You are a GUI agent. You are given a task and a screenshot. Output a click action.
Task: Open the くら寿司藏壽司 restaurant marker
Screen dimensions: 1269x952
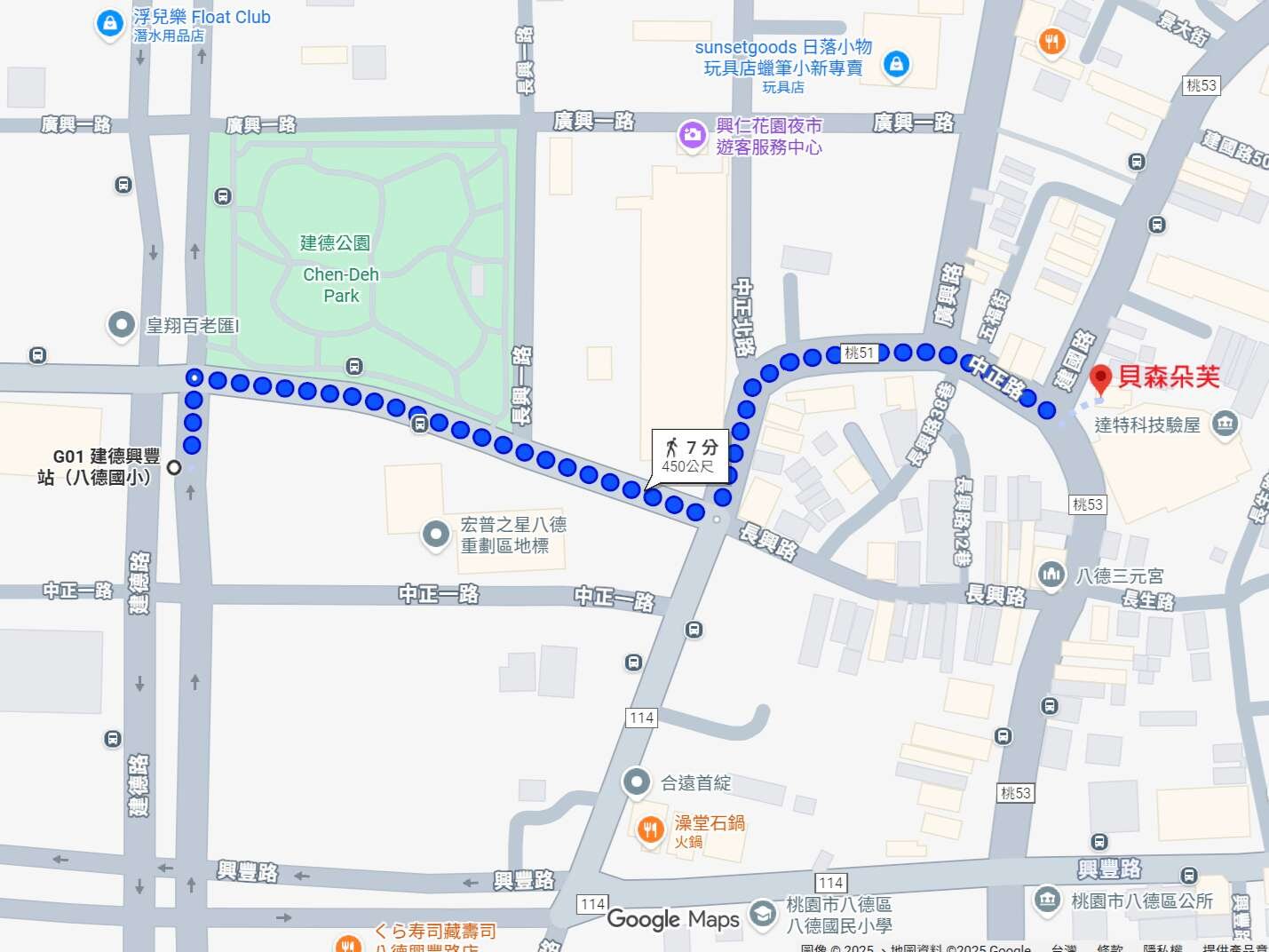pos(349,943)
